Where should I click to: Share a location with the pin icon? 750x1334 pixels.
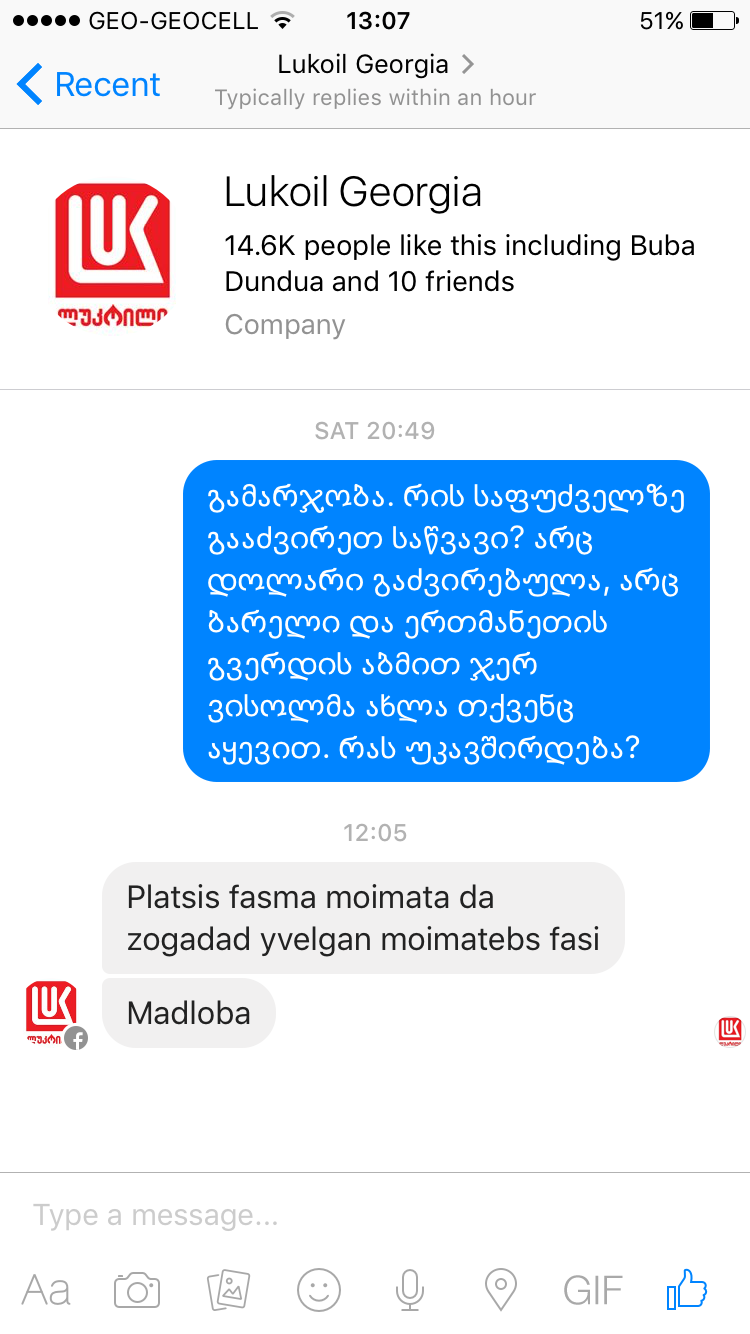point(500,1290)
